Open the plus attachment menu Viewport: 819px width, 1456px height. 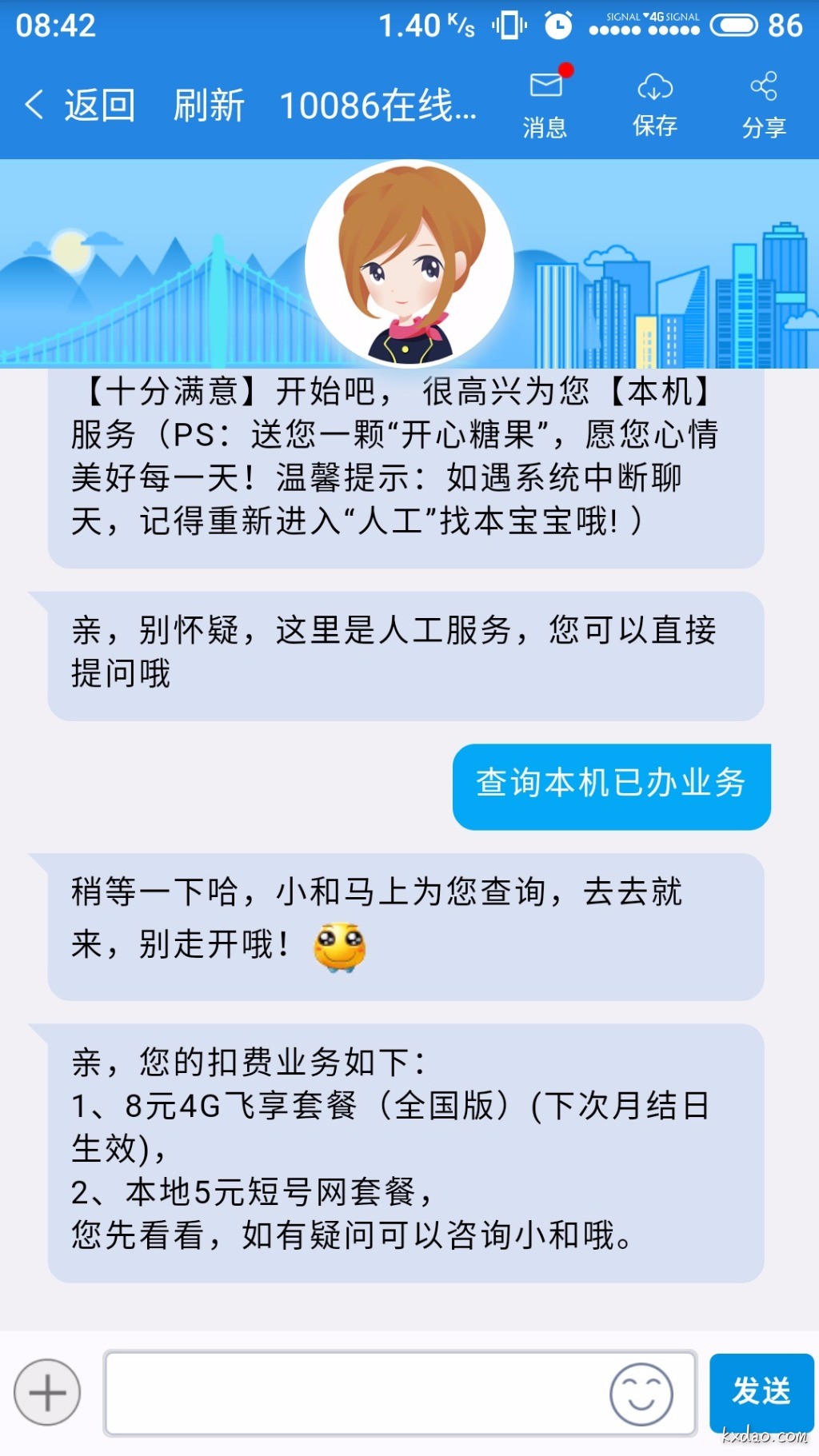47,1392
